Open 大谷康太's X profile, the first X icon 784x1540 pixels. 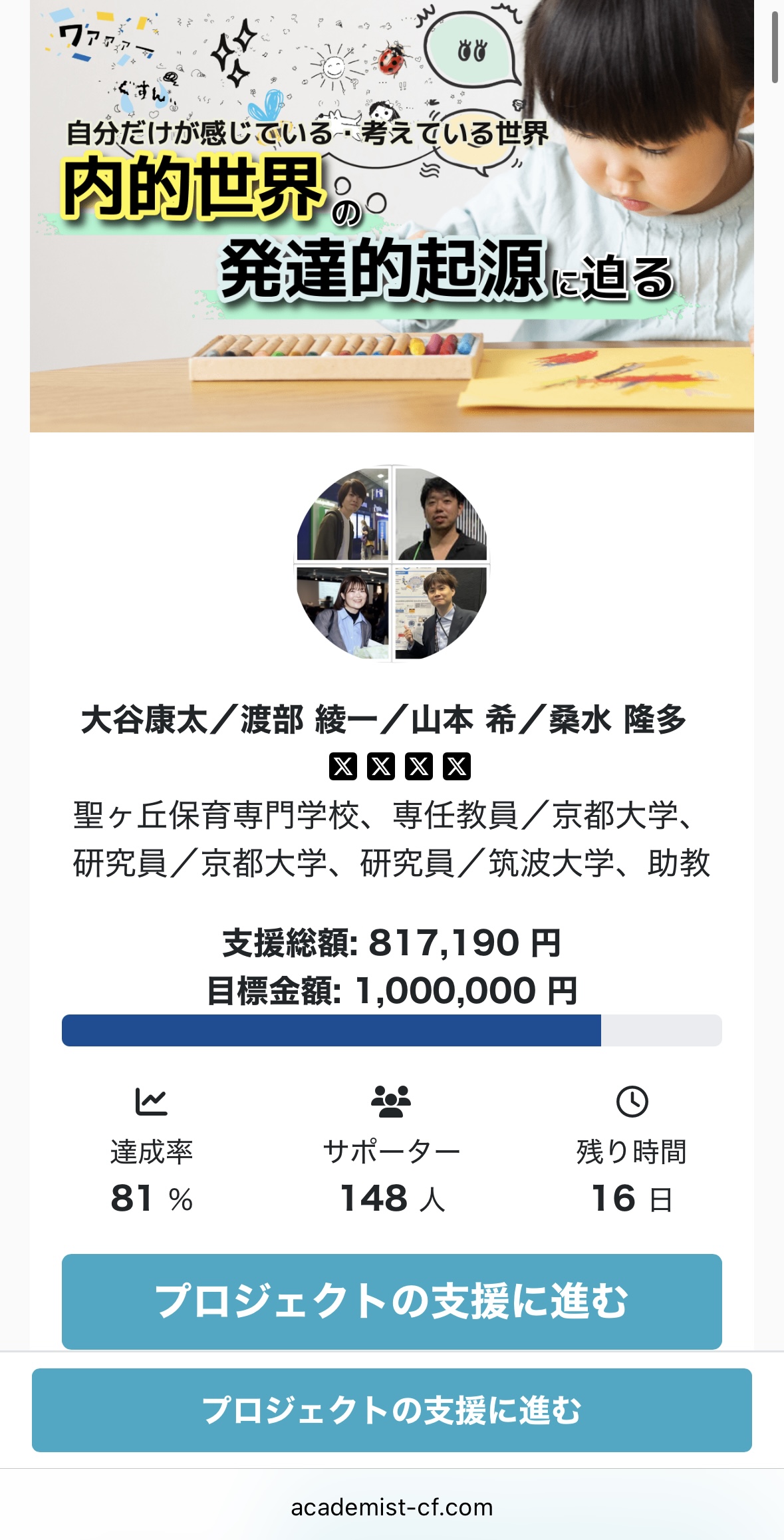click(x=343, y=766)
